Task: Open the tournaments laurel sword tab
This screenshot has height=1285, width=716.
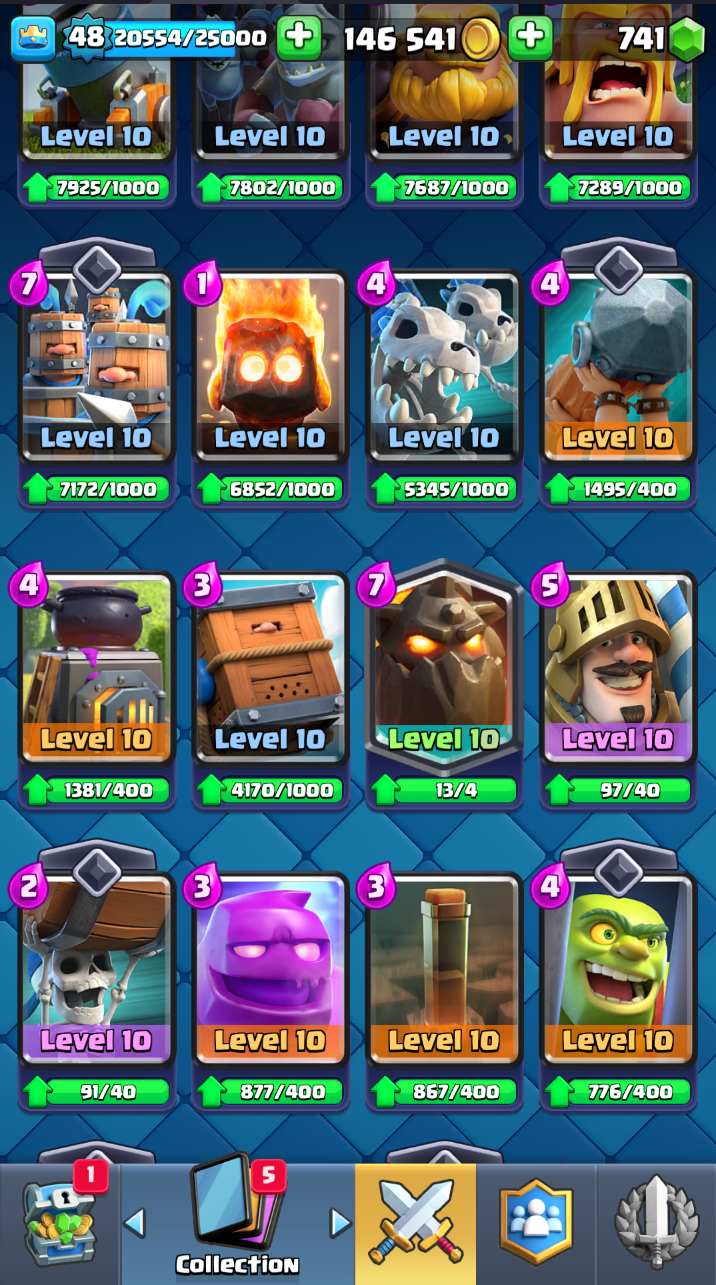Action: point(656,1224)
